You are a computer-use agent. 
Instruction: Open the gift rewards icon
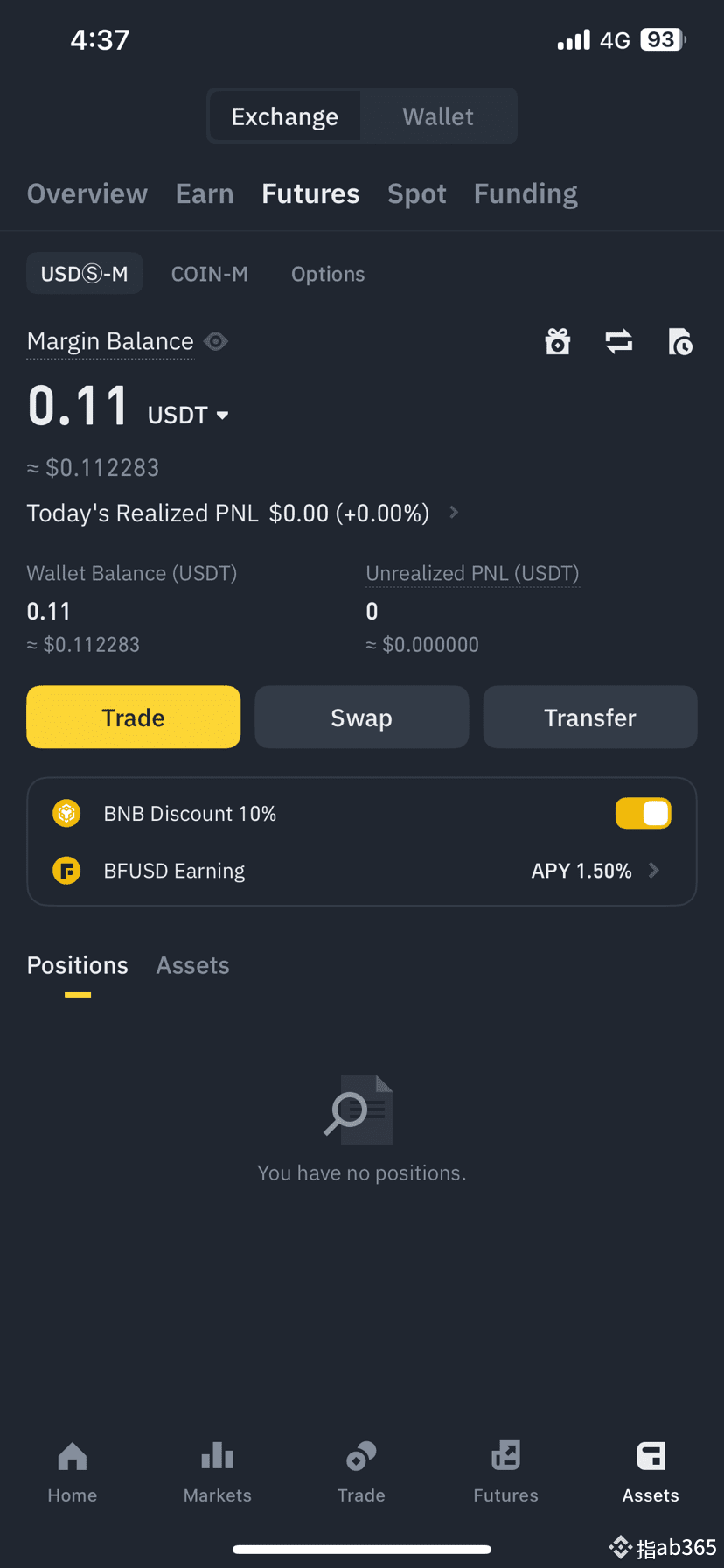pyautogui.click(x=558, y=341)
